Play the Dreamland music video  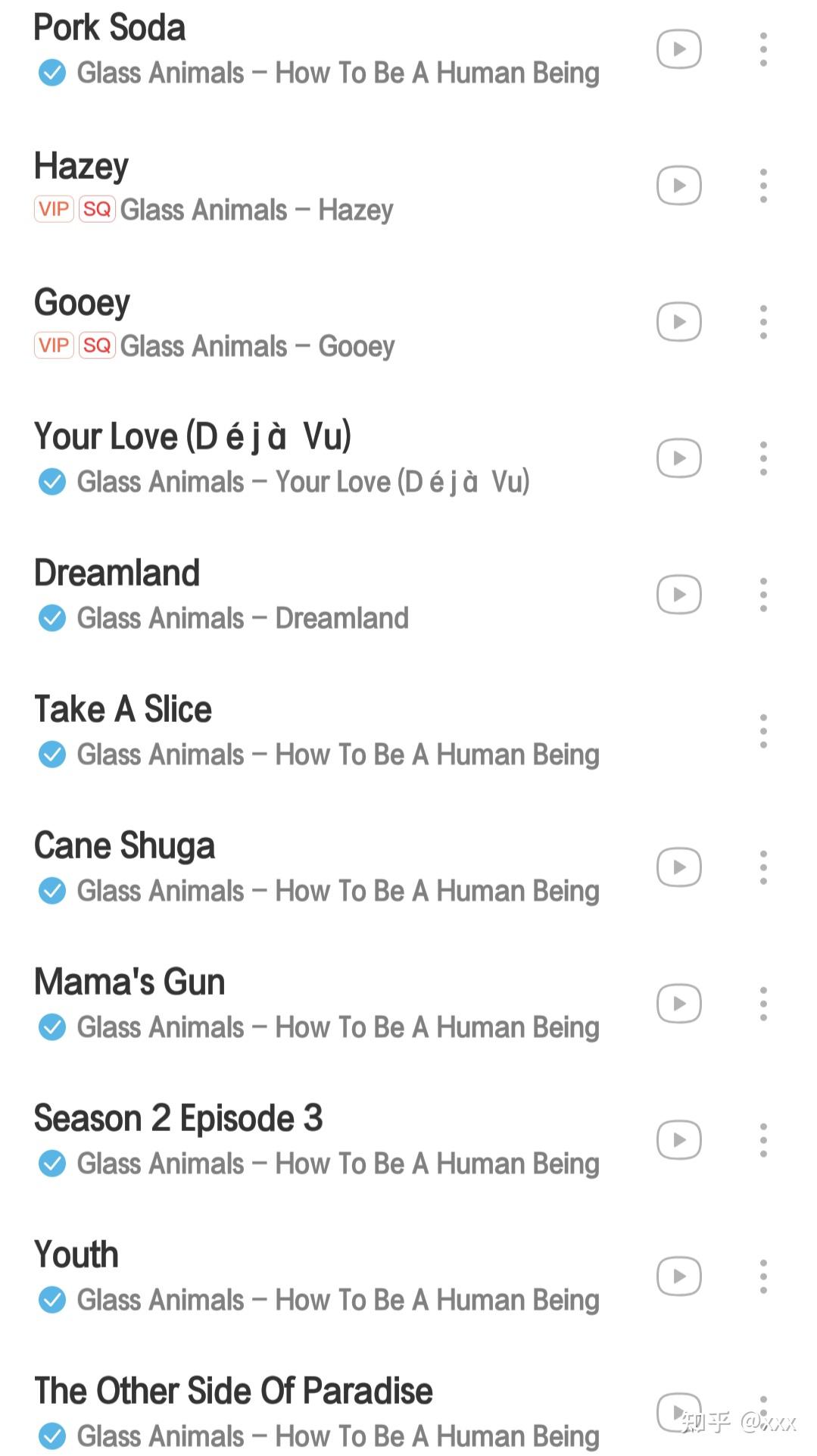(678, 595)
